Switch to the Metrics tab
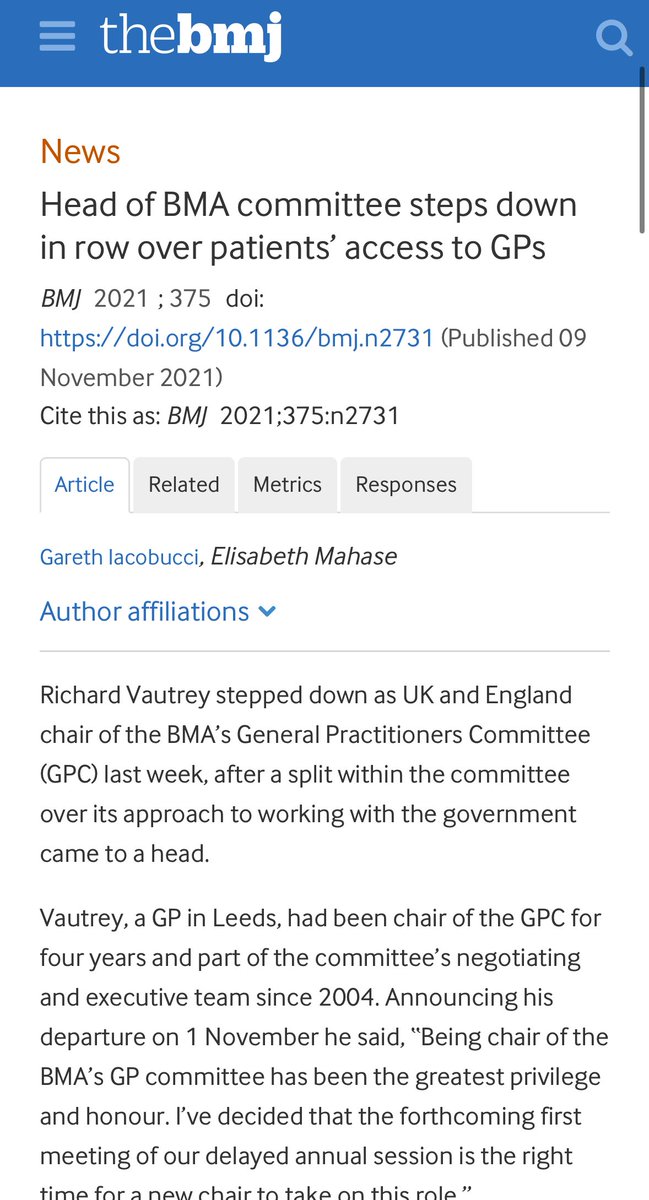 287,485
